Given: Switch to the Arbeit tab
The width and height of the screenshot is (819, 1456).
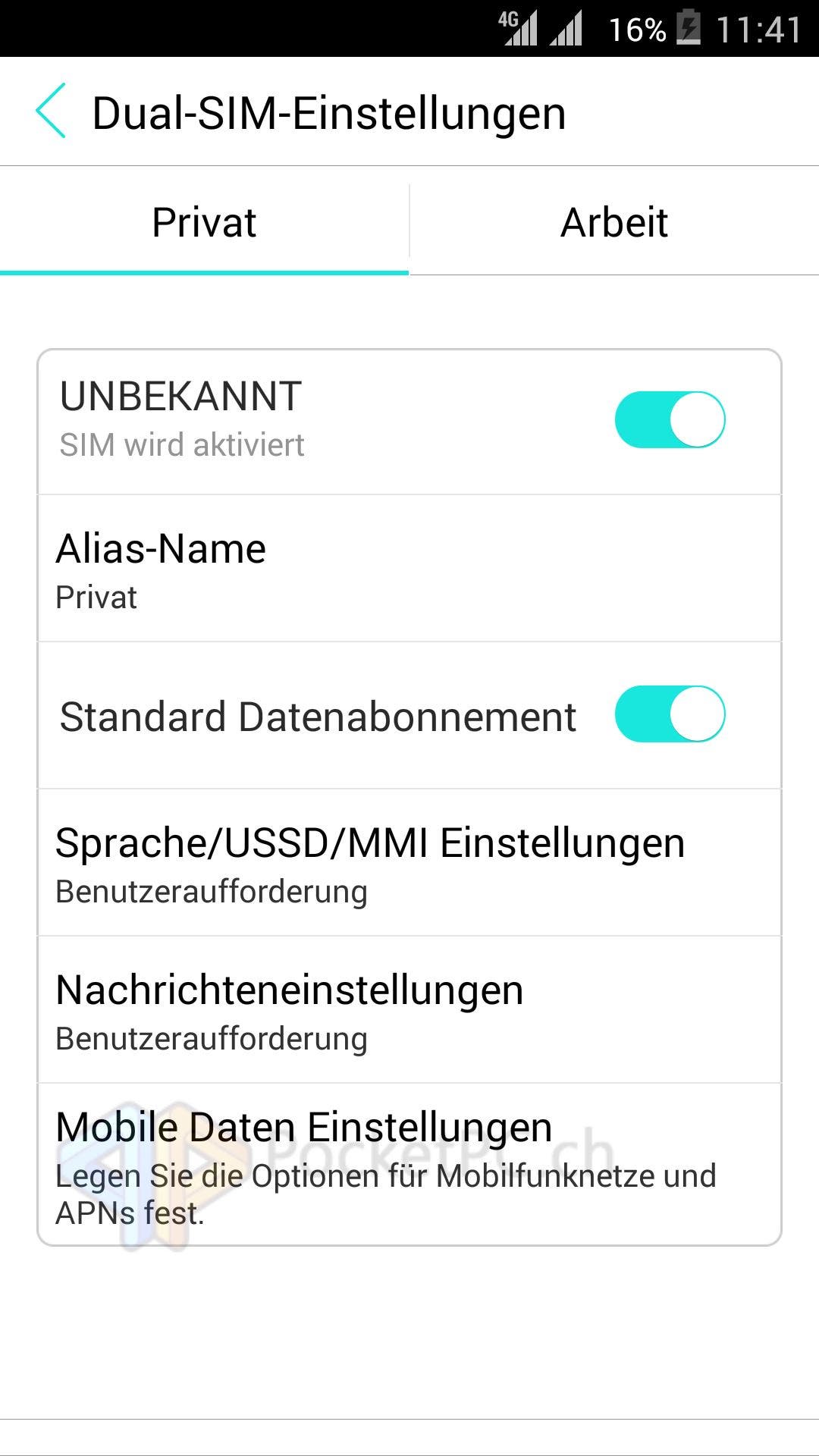Looking at the screenshot, I should (614, 222).
